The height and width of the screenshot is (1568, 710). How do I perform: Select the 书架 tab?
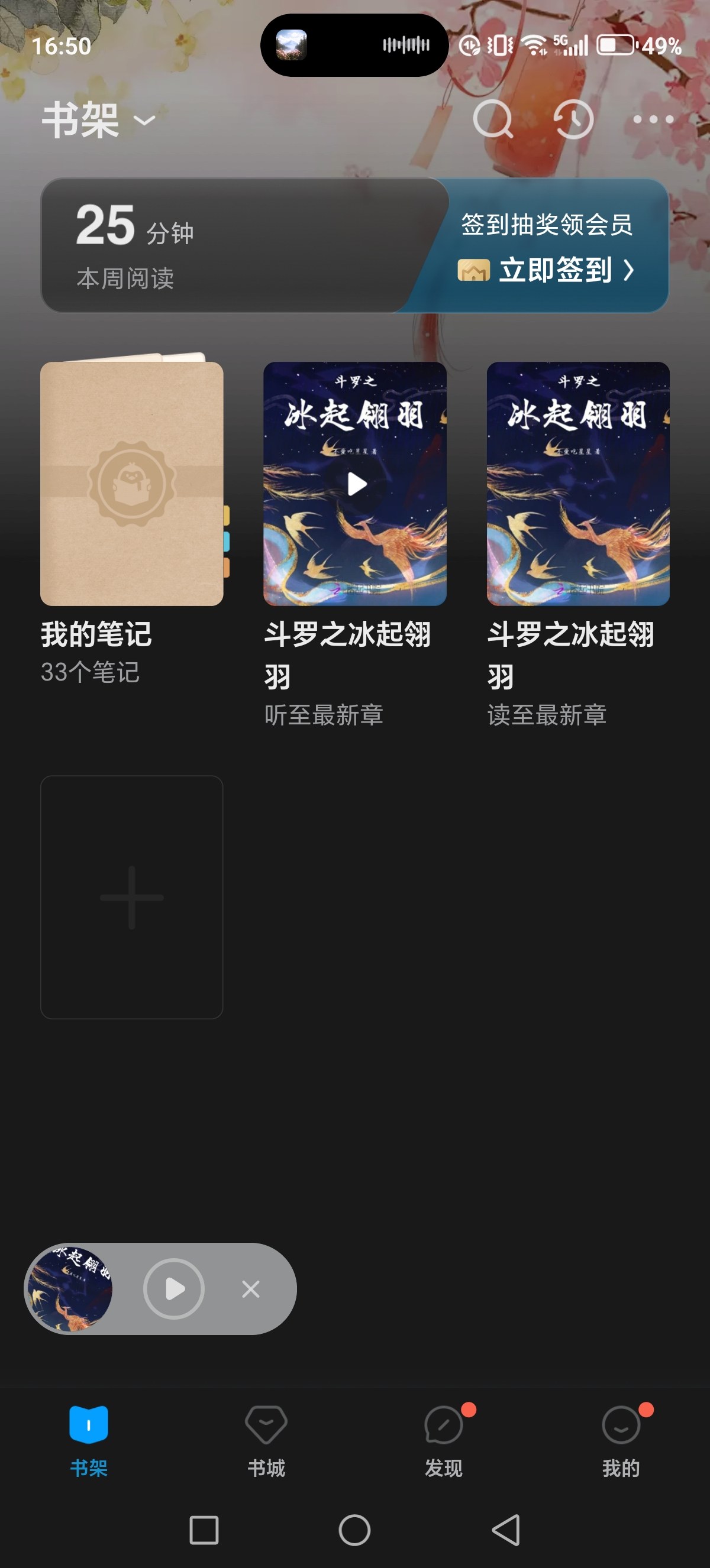89,1441
